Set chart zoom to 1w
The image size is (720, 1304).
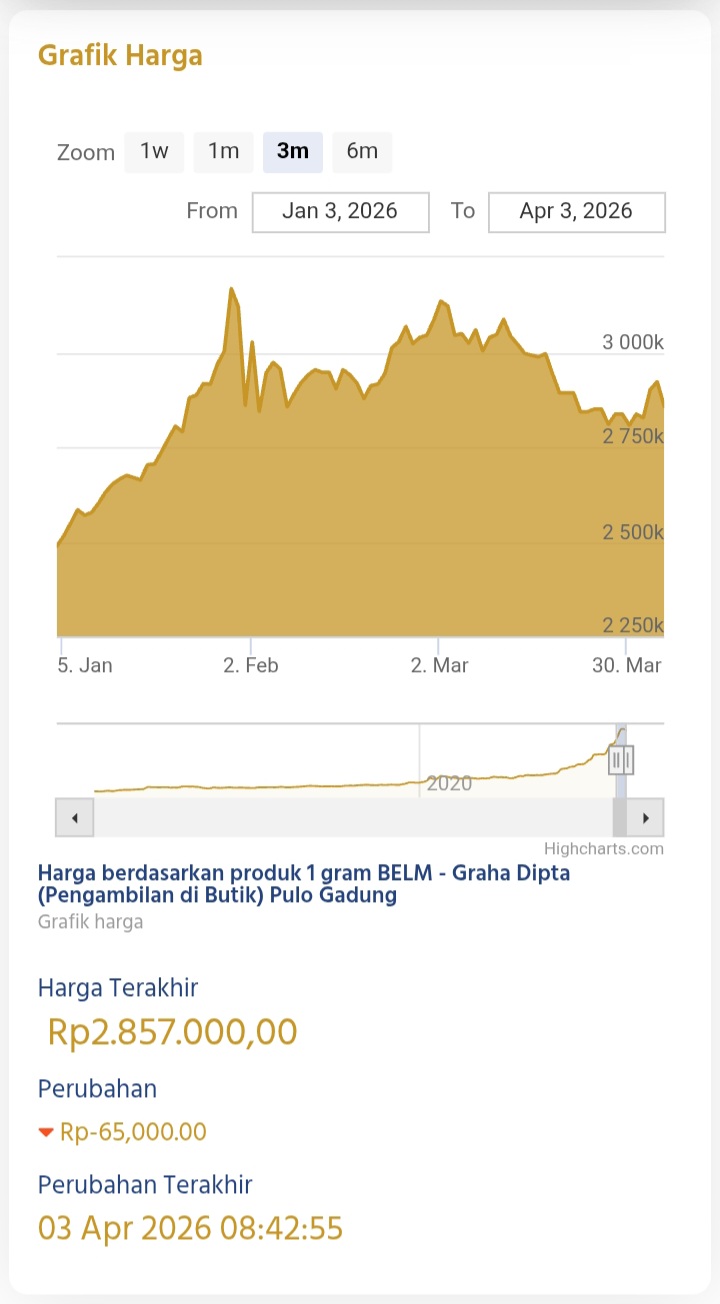pyautogui.click(x=154, y=152)
